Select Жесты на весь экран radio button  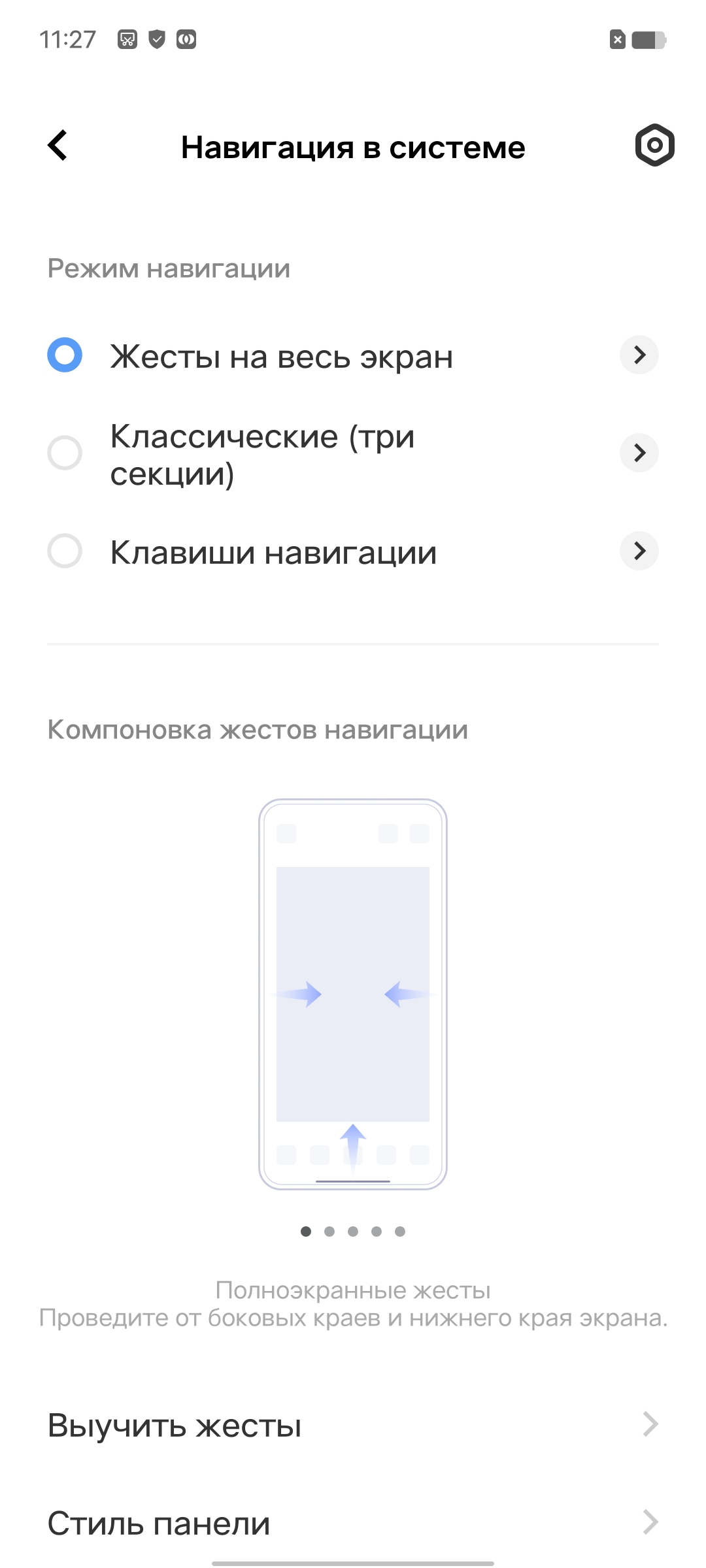point(65,355)
